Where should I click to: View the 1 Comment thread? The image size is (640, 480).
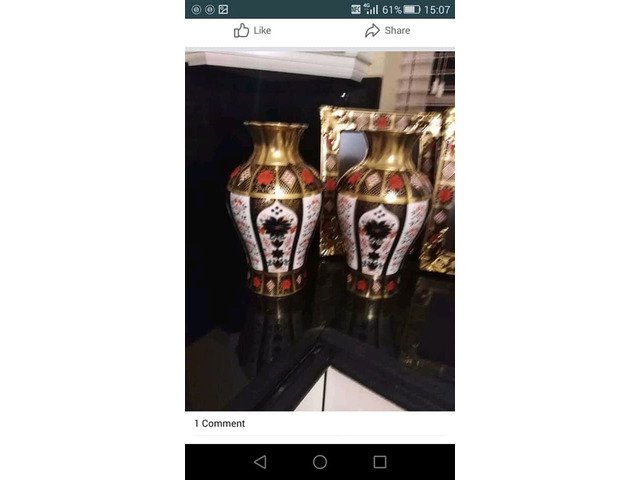point(220,424)
